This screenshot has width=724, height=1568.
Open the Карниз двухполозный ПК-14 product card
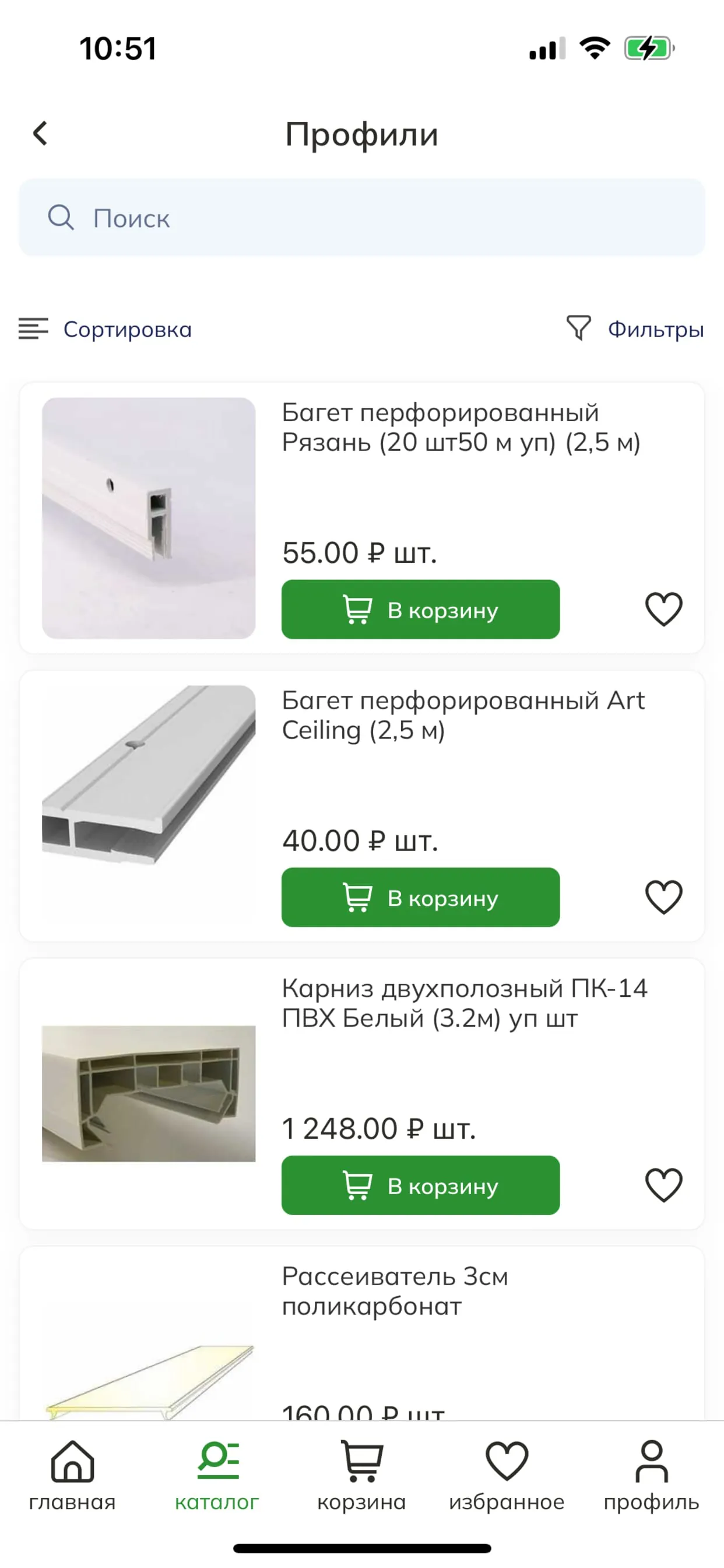tap(463, 1003)
